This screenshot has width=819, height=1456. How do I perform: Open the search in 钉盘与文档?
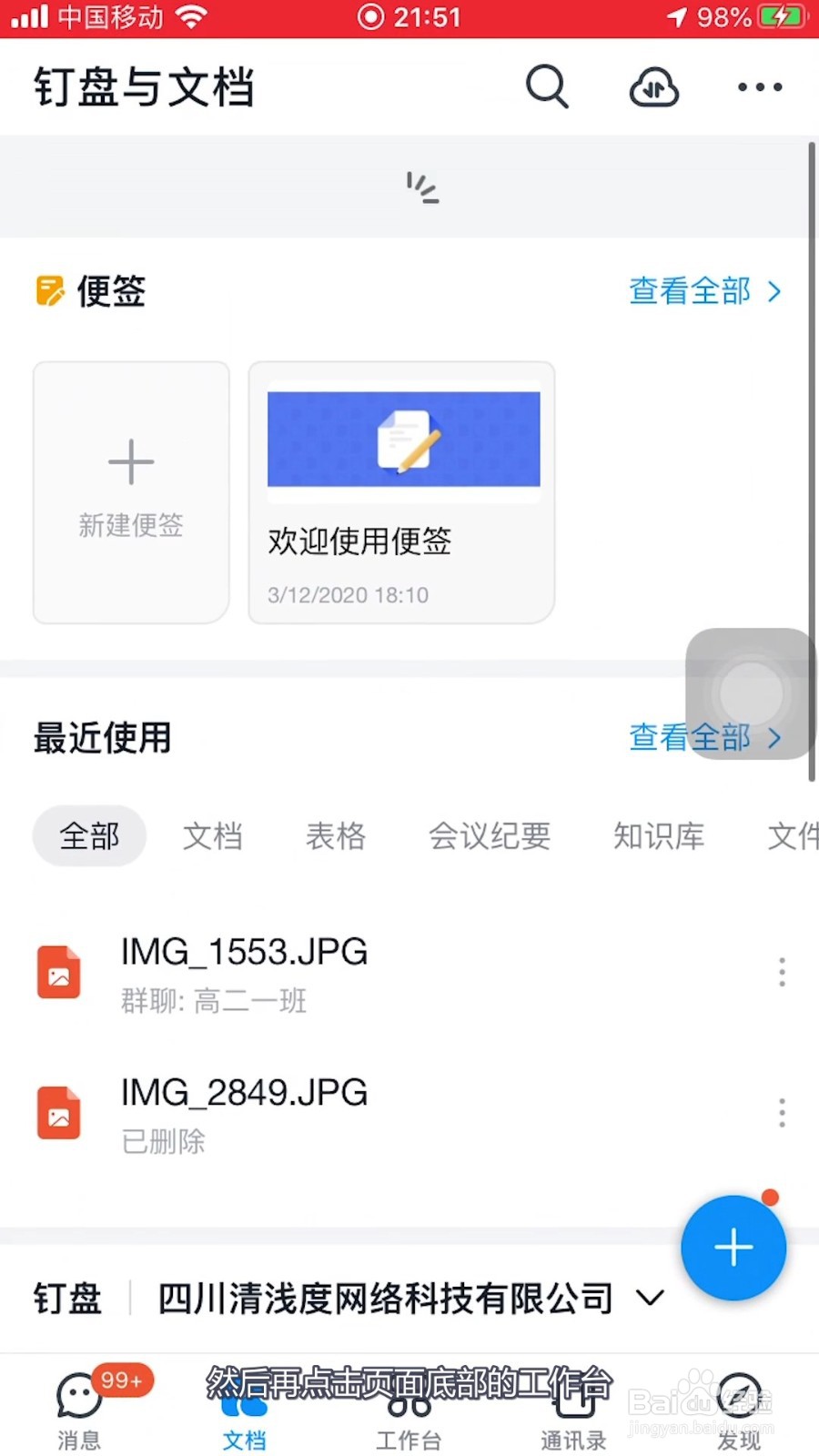[x=547, y=86]
